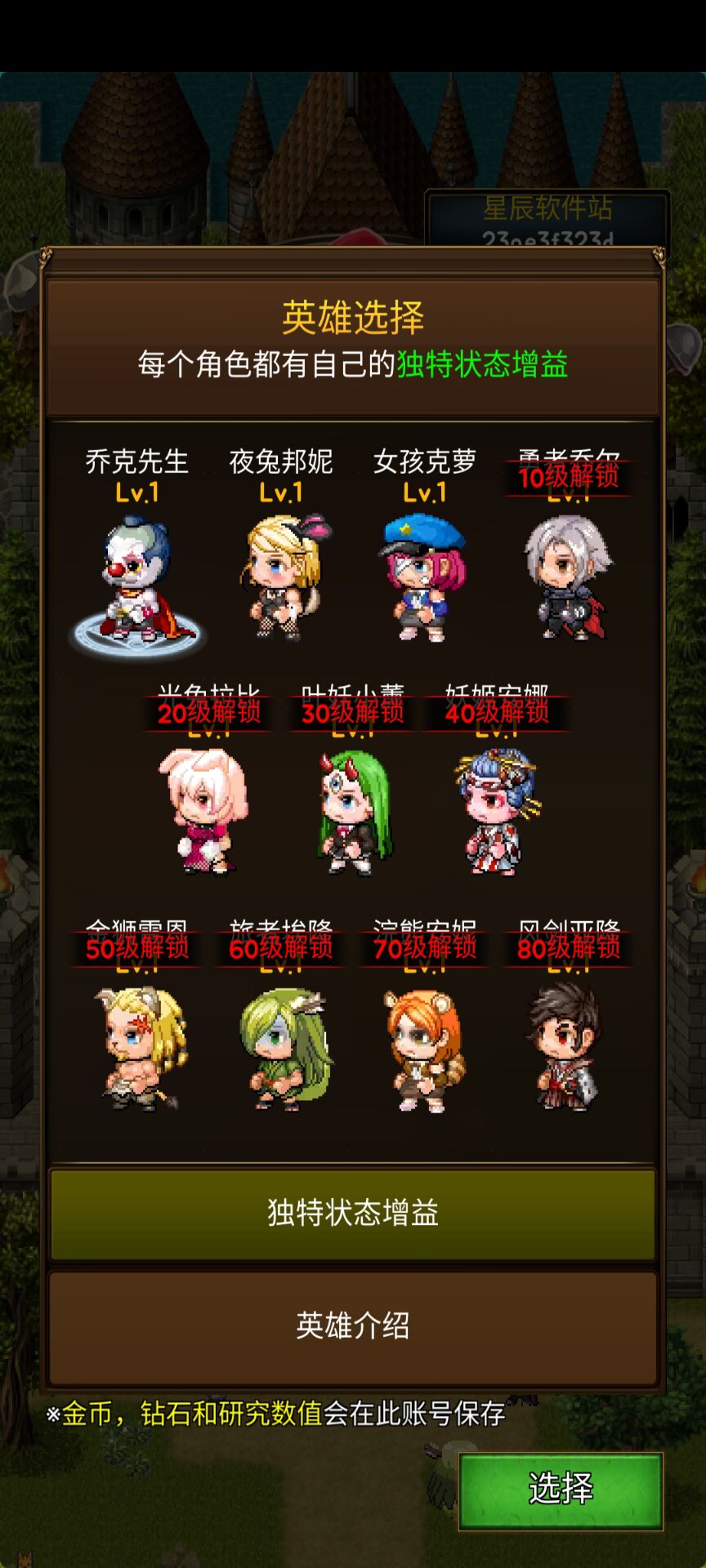Confirm with the green 选择 button
The image size is (706, 1568).
pyautogui.click(x=561, y=1490)
